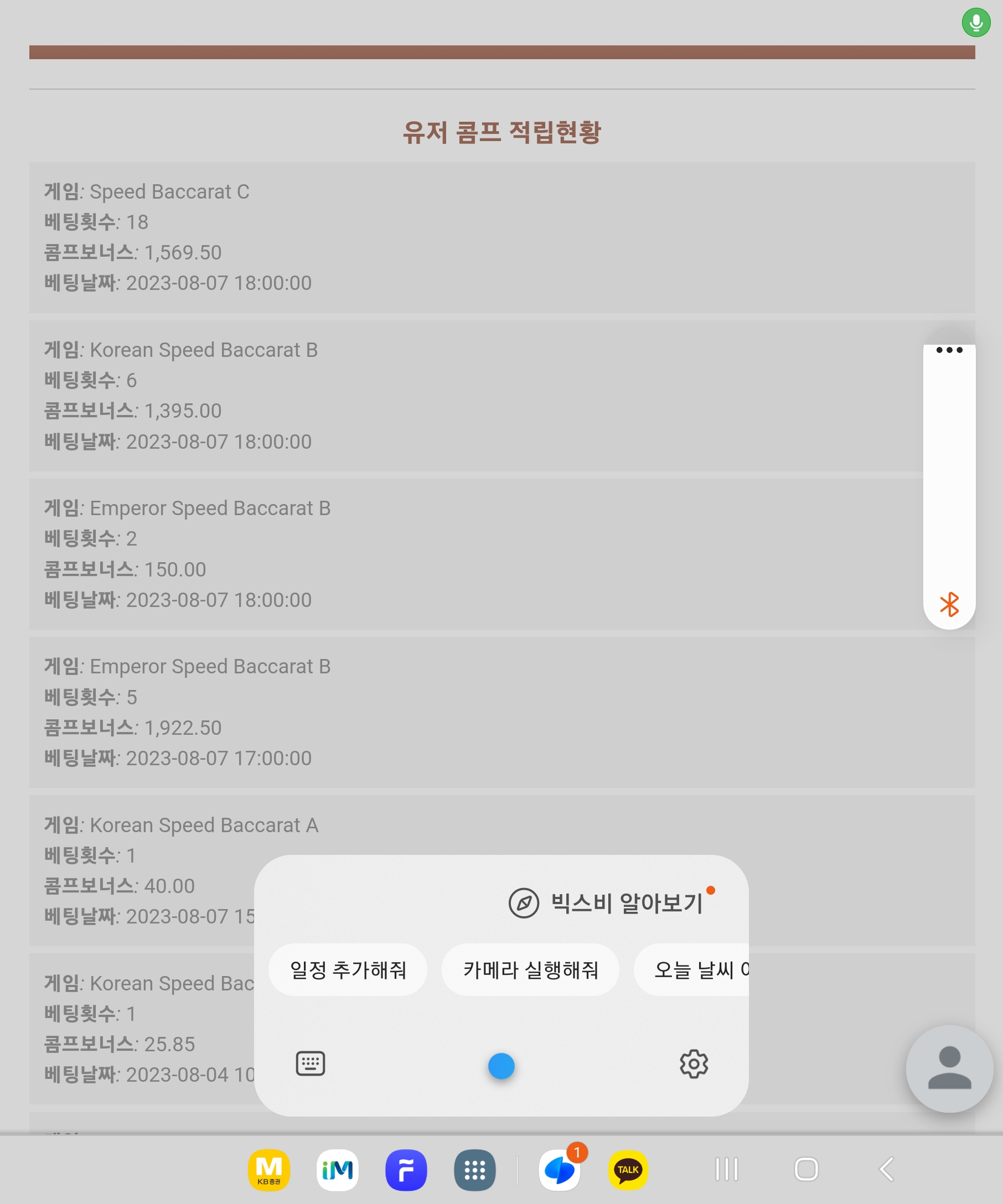The width and height of the screenshot is (1003, 1204).
Task: Select the 카메라 실행해줘 suggestion chip
Action: coord(530,969)
